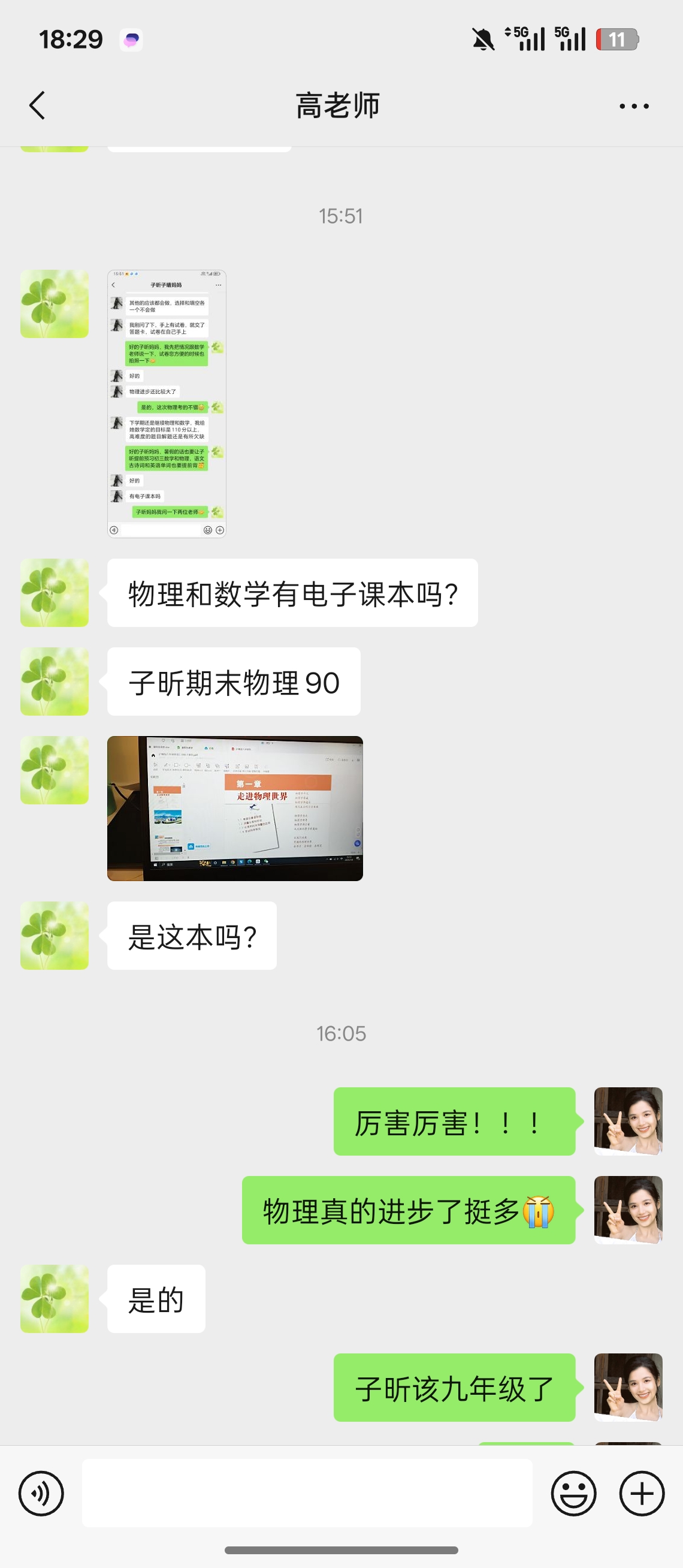Image resolution: width=683 pixels, height=1568 pixels.
Task: Open 高老师's clover avatar beside 是这本吗？
Action: (x=54, y=935)
